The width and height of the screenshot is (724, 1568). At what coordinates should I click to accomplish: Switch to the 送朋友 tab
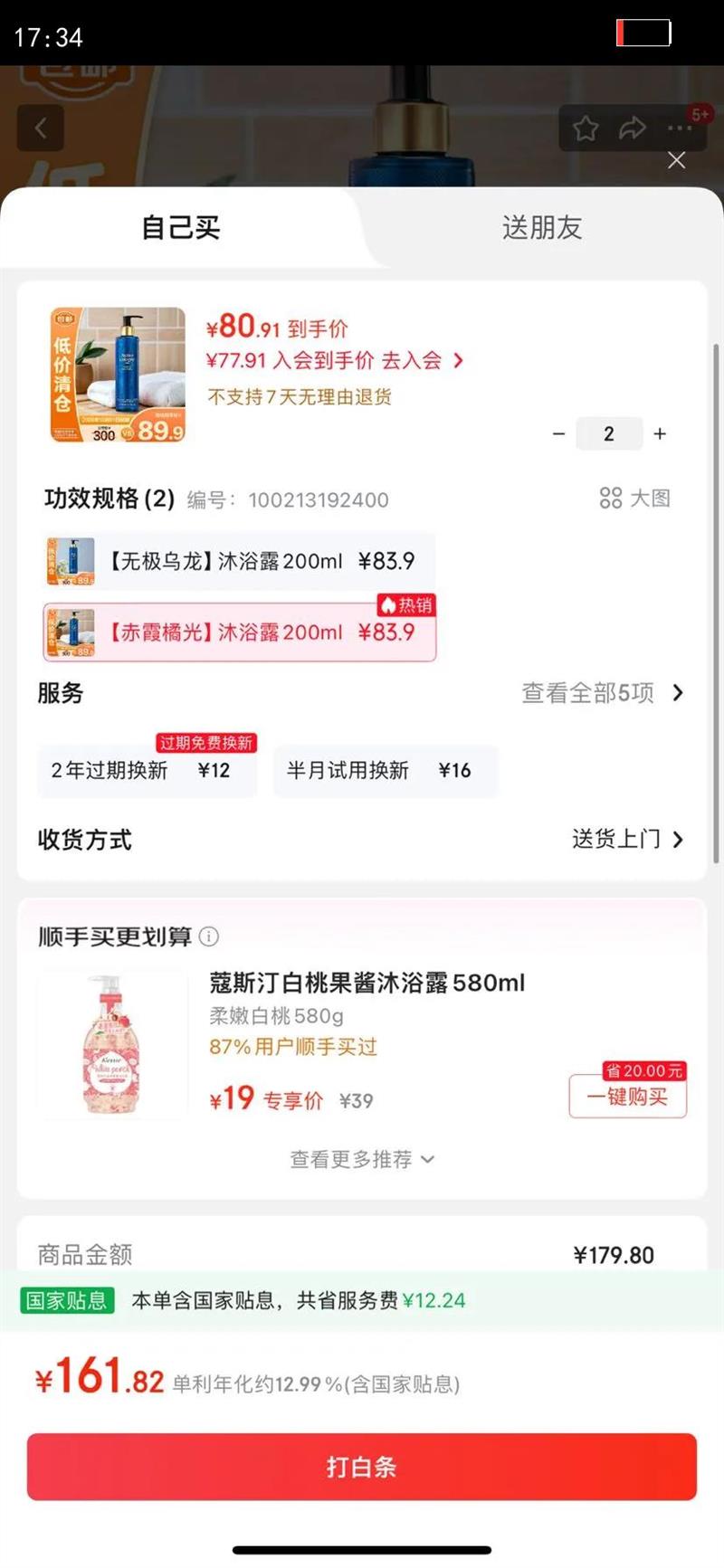pyautogui.click(x=541, y=227)
